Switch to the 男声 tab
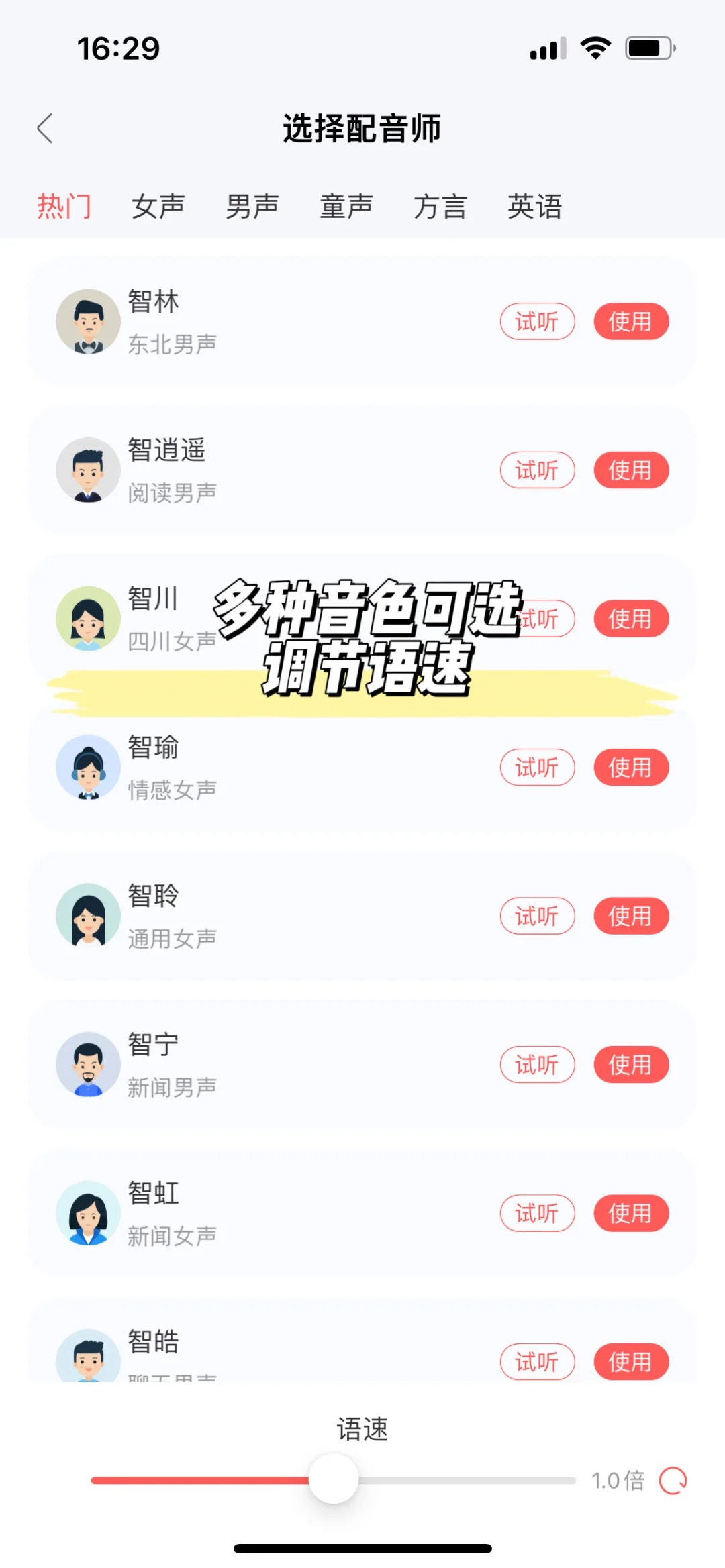Image resolution: width=725 pixels, height=1568 pixels. [252, 206]
